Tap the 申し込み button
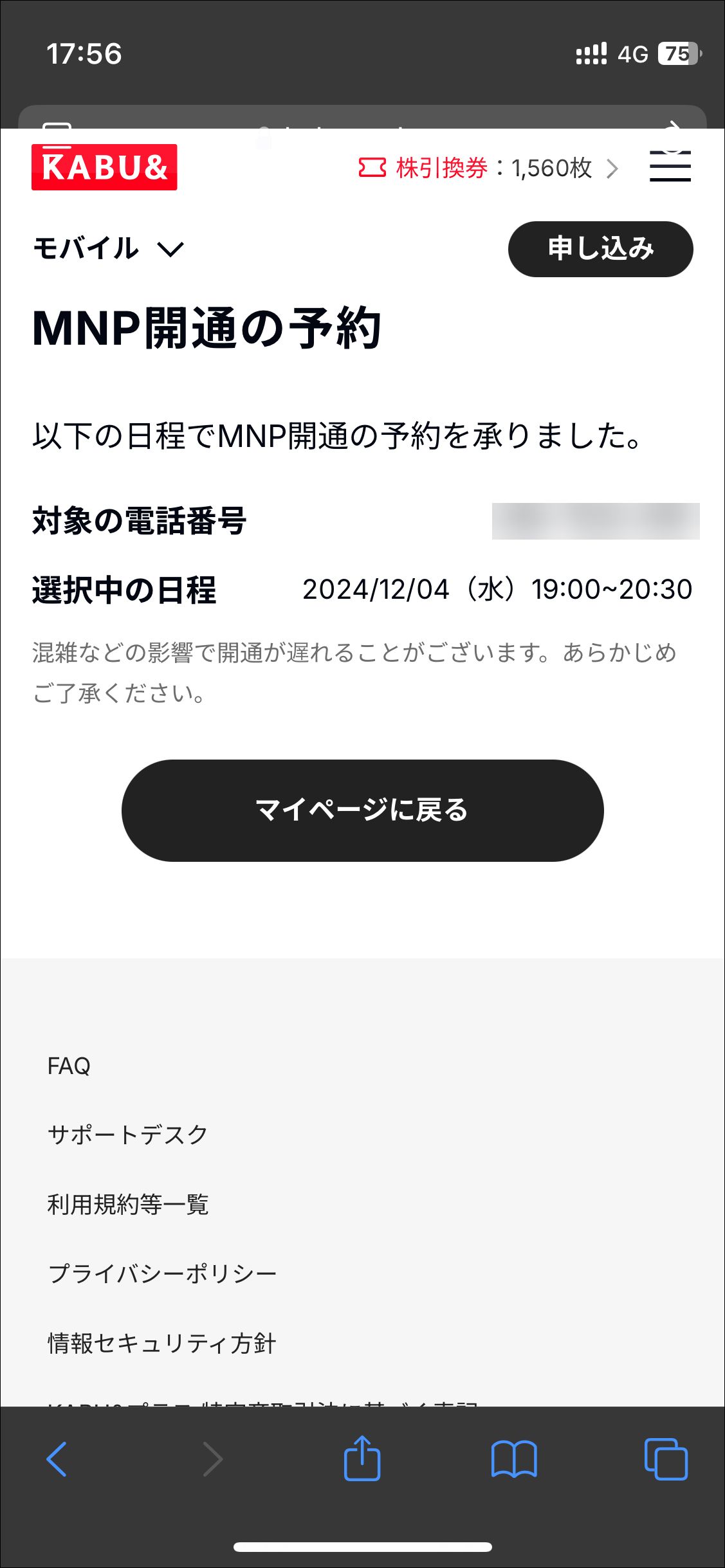The height and width of the screenshot is (1568, 725). 601,249
